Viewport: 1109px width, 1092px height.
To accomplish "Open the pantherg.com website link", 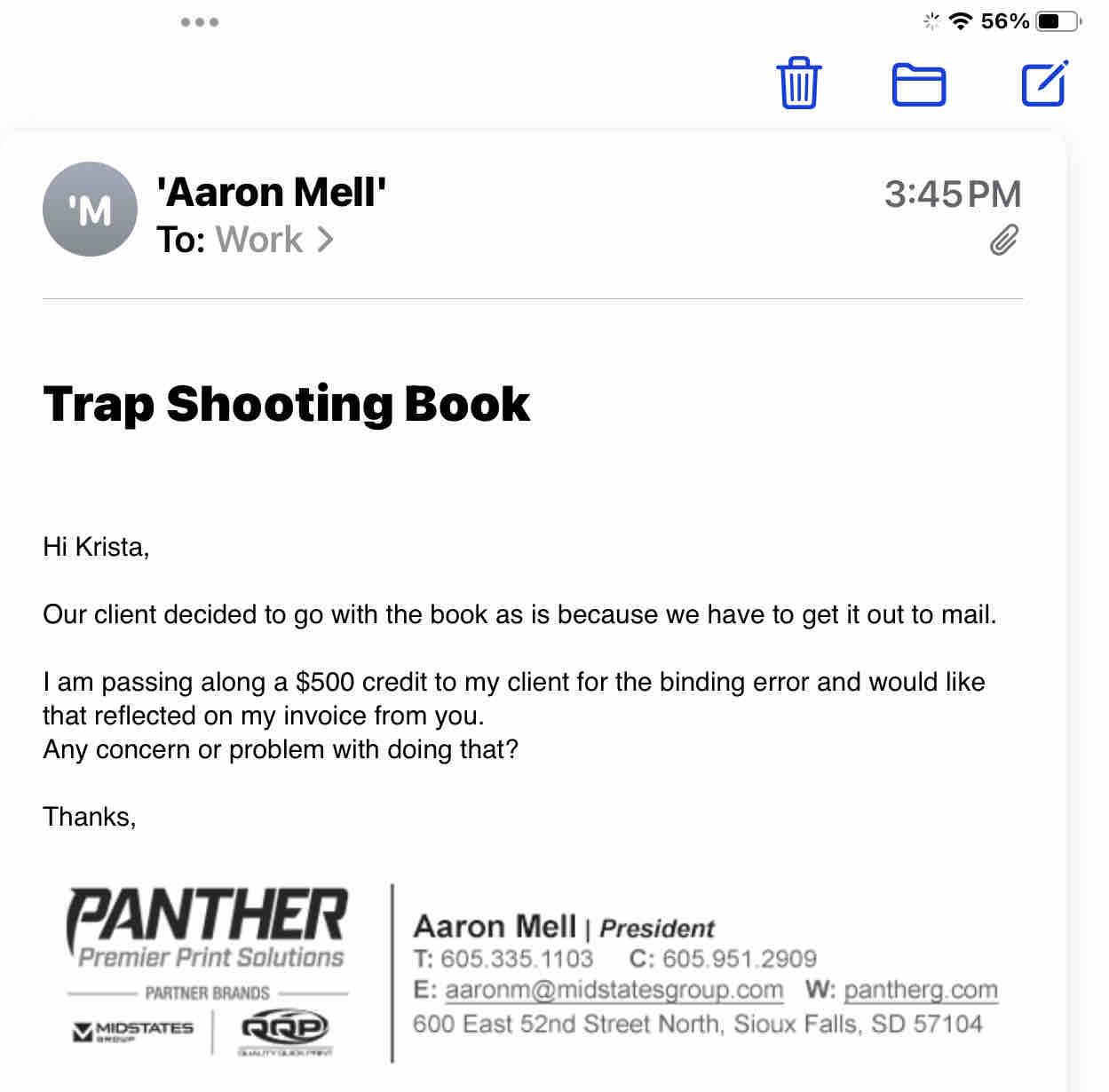I will pos(920,990).
